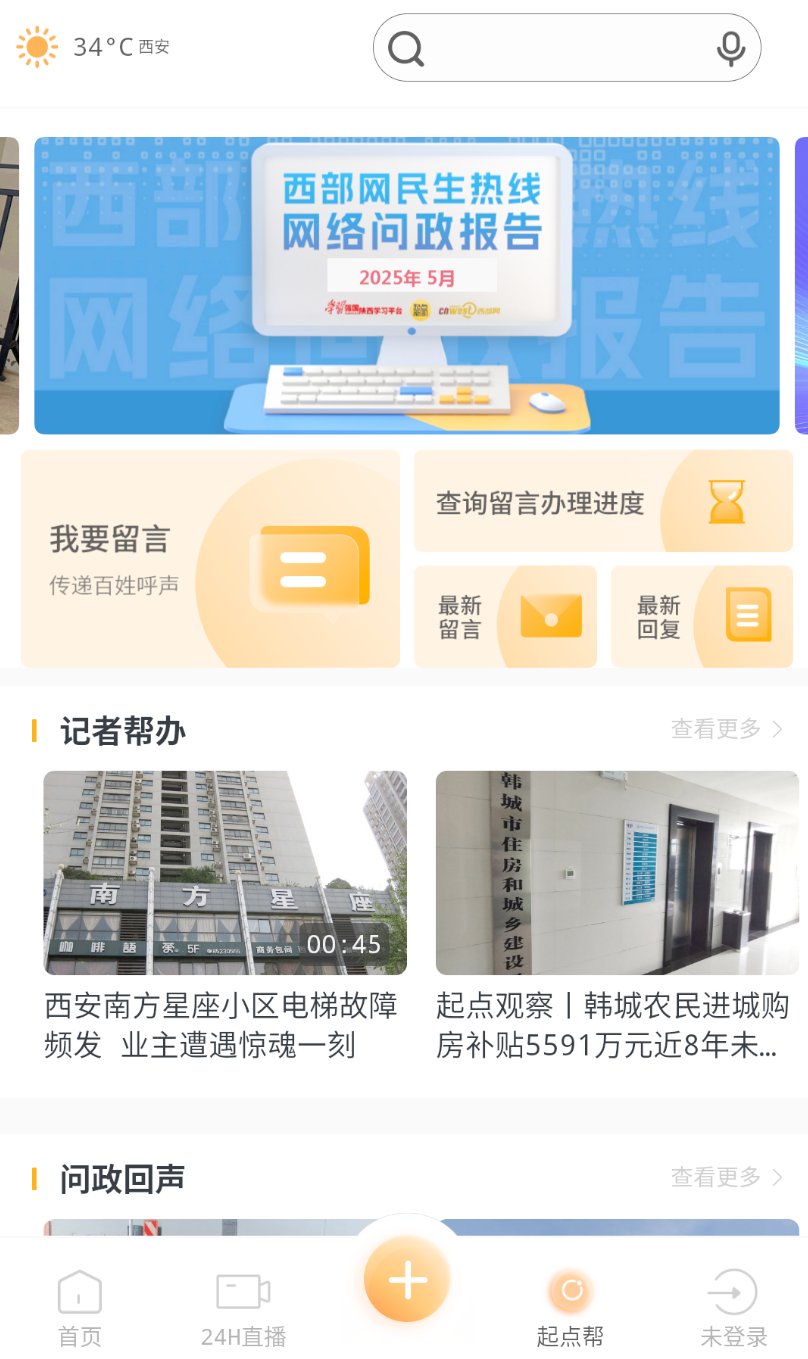808x1359 pixels.
Task: Tap the circular 起点帮 icon
Action: pyautogui.click(x=569, y=1291)
